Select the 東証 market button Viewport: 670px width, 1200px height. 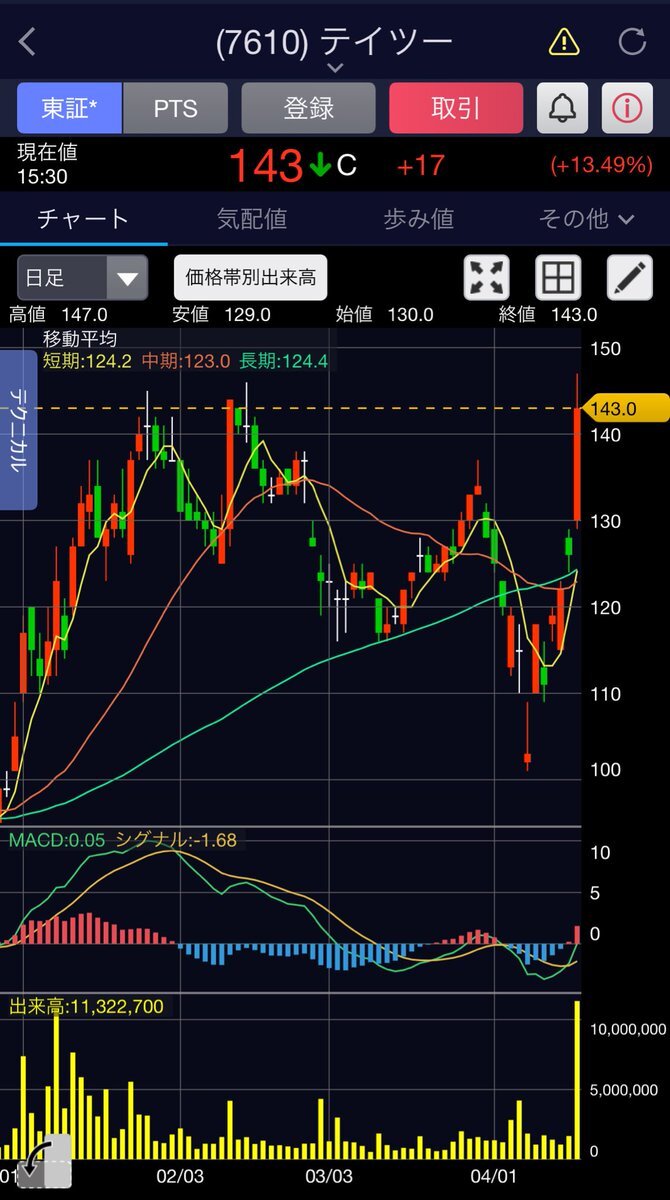(x=70, y=108)
